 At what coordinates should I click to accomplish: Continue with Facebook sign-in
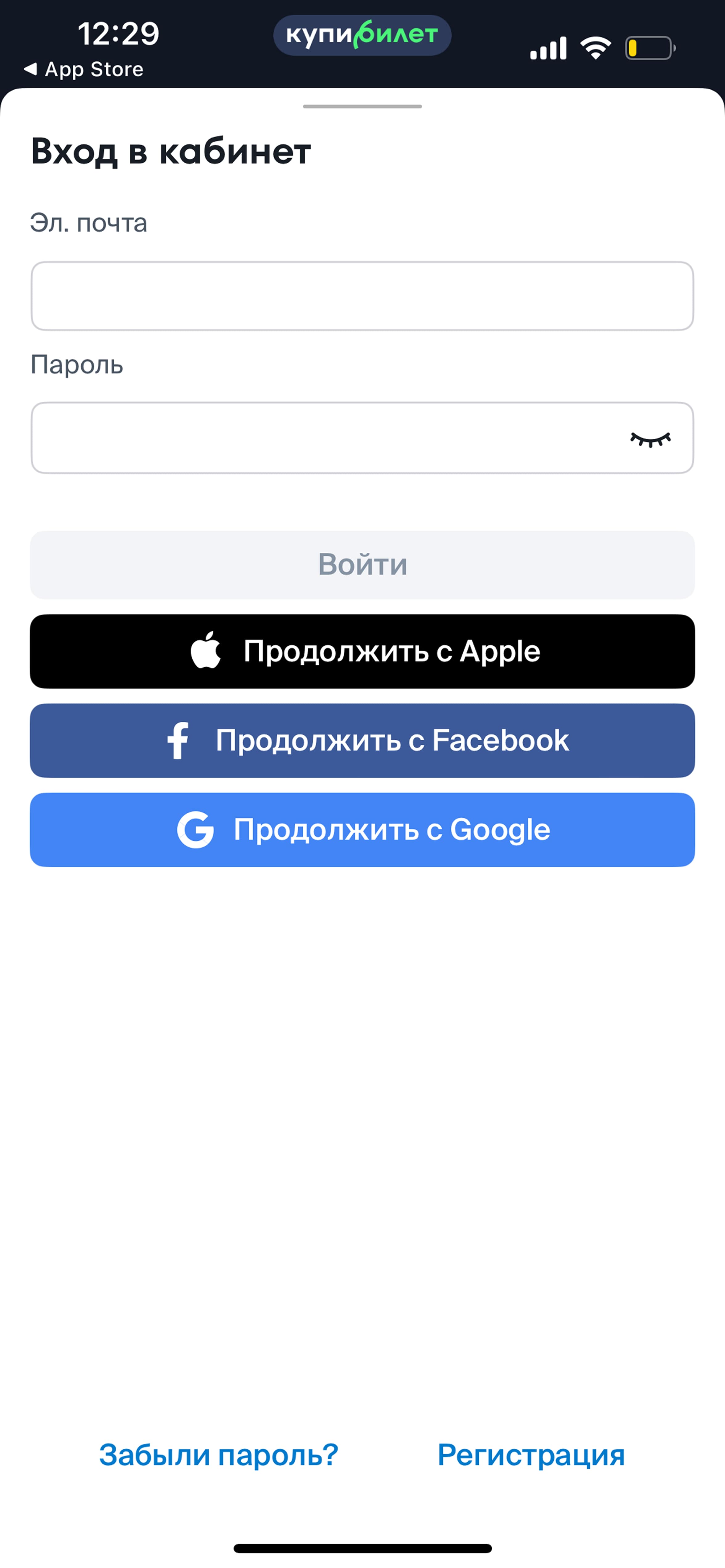coord(362,741)
